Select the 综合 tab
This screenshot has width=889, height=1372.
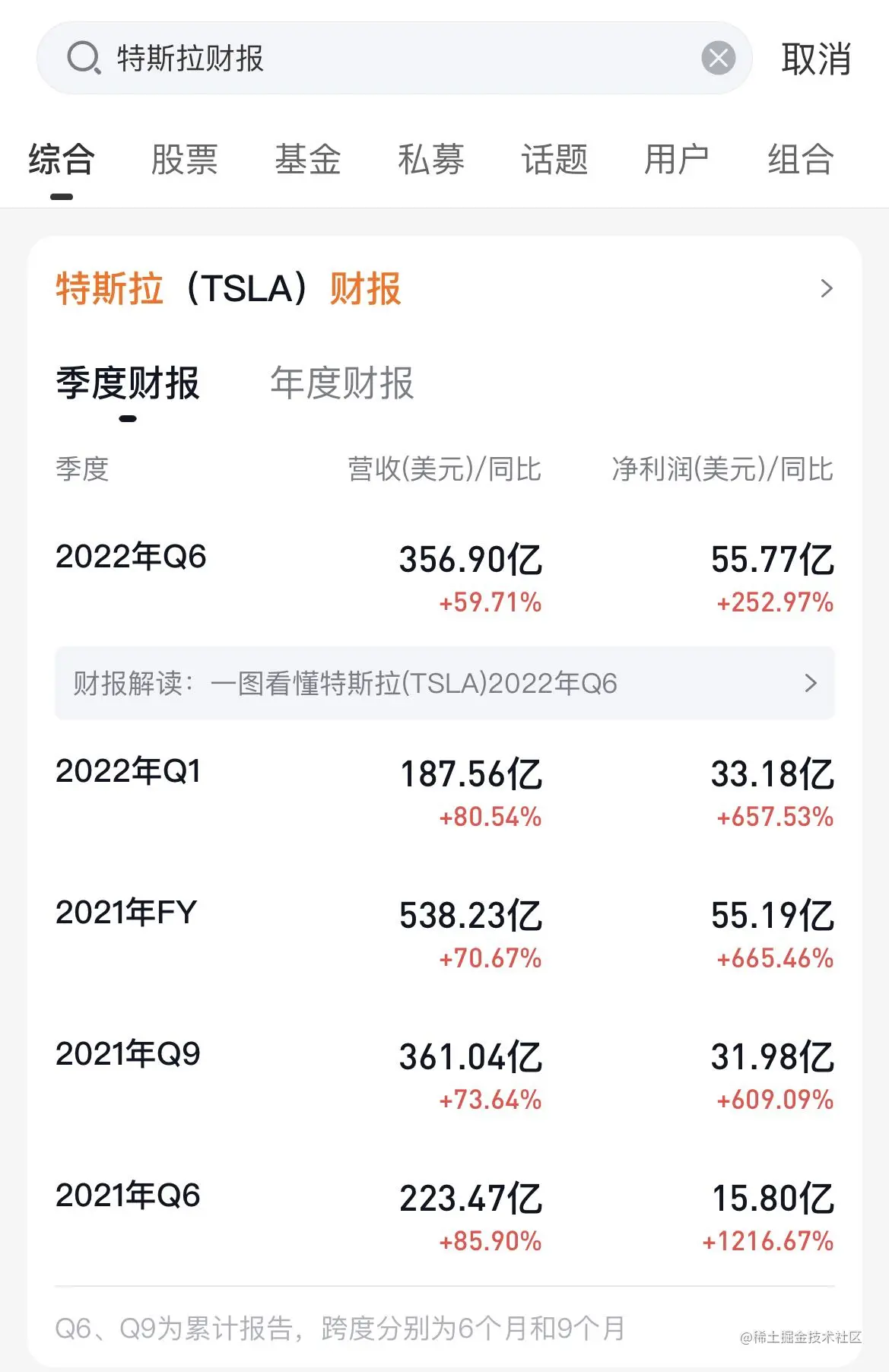[62, 160]
